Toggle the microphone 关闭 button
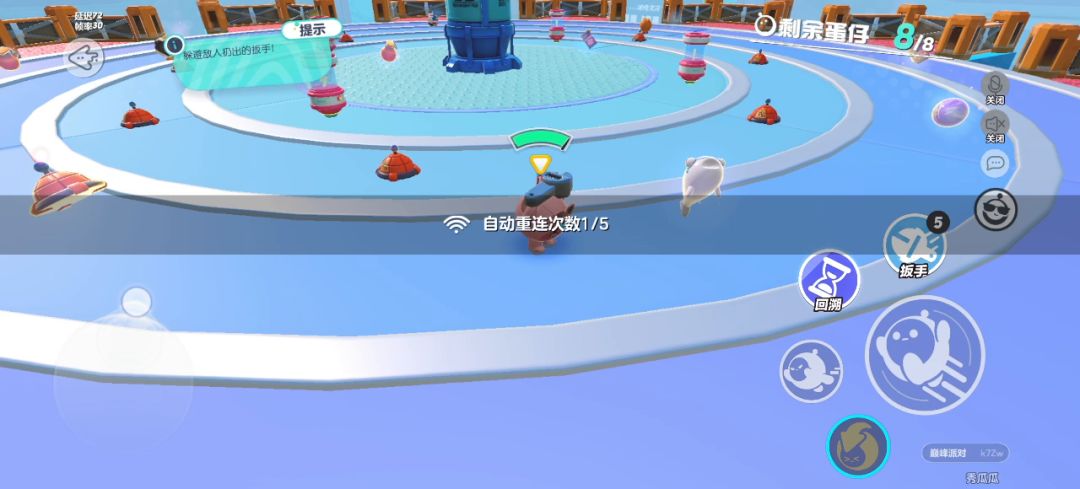 [995, 86]
